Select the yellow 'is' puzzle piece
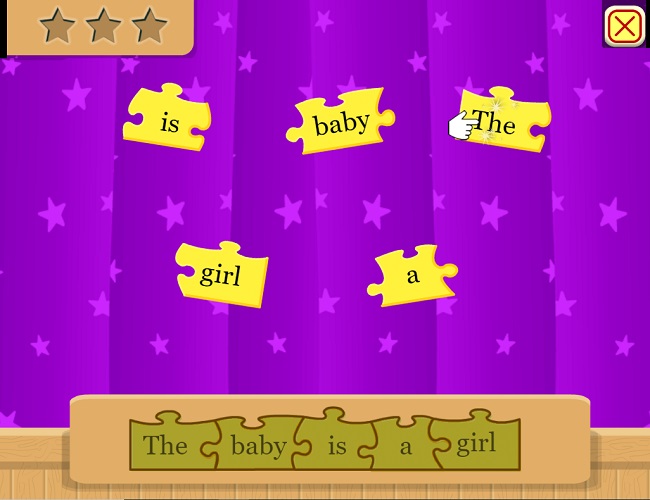Image resolution: width=650 pixels, height=500 pixels. pos(168,121)
